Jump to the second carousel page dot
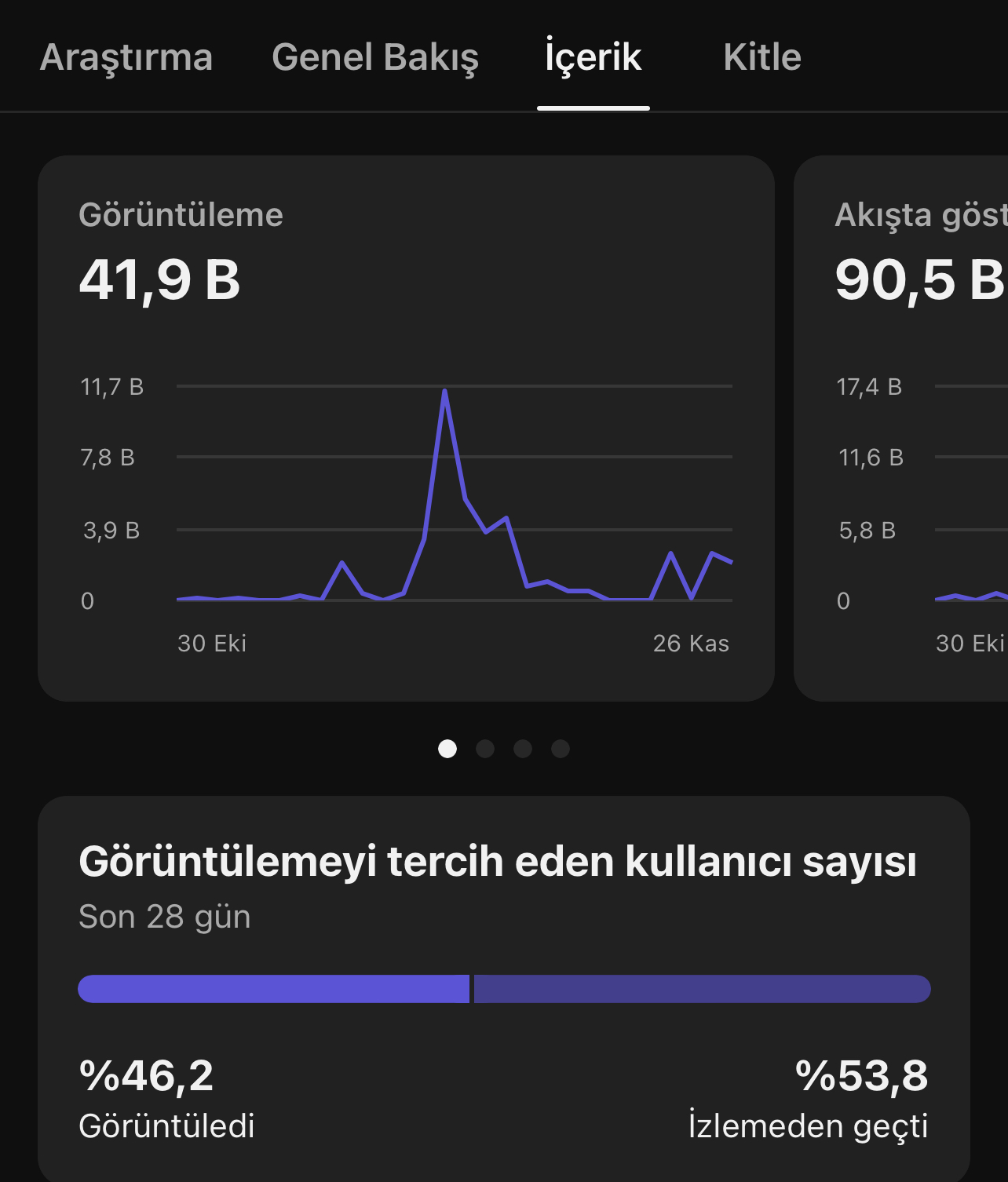This screenshot has width=1008, height=1182. pyautogui.click(x=485, y=749)
